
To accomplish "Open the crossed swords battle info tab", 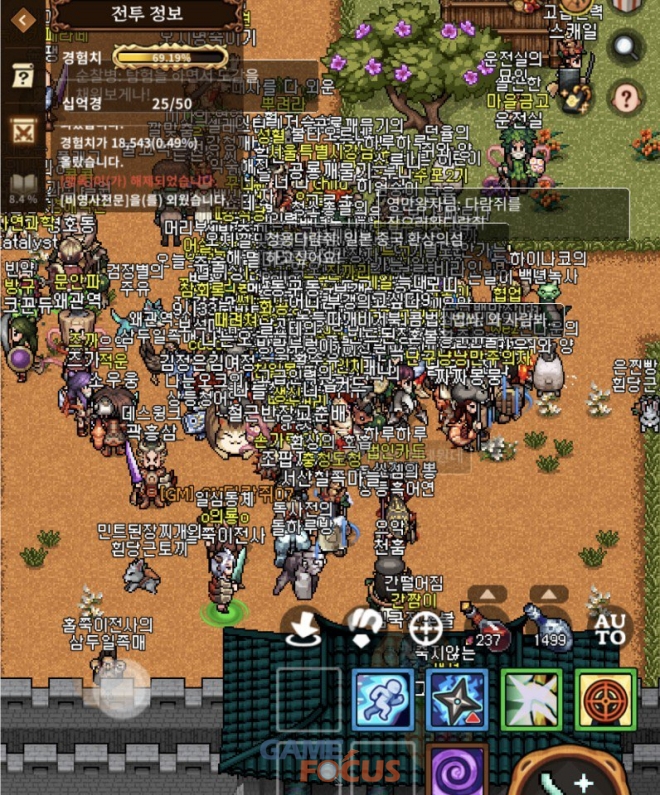I will 22,131.
